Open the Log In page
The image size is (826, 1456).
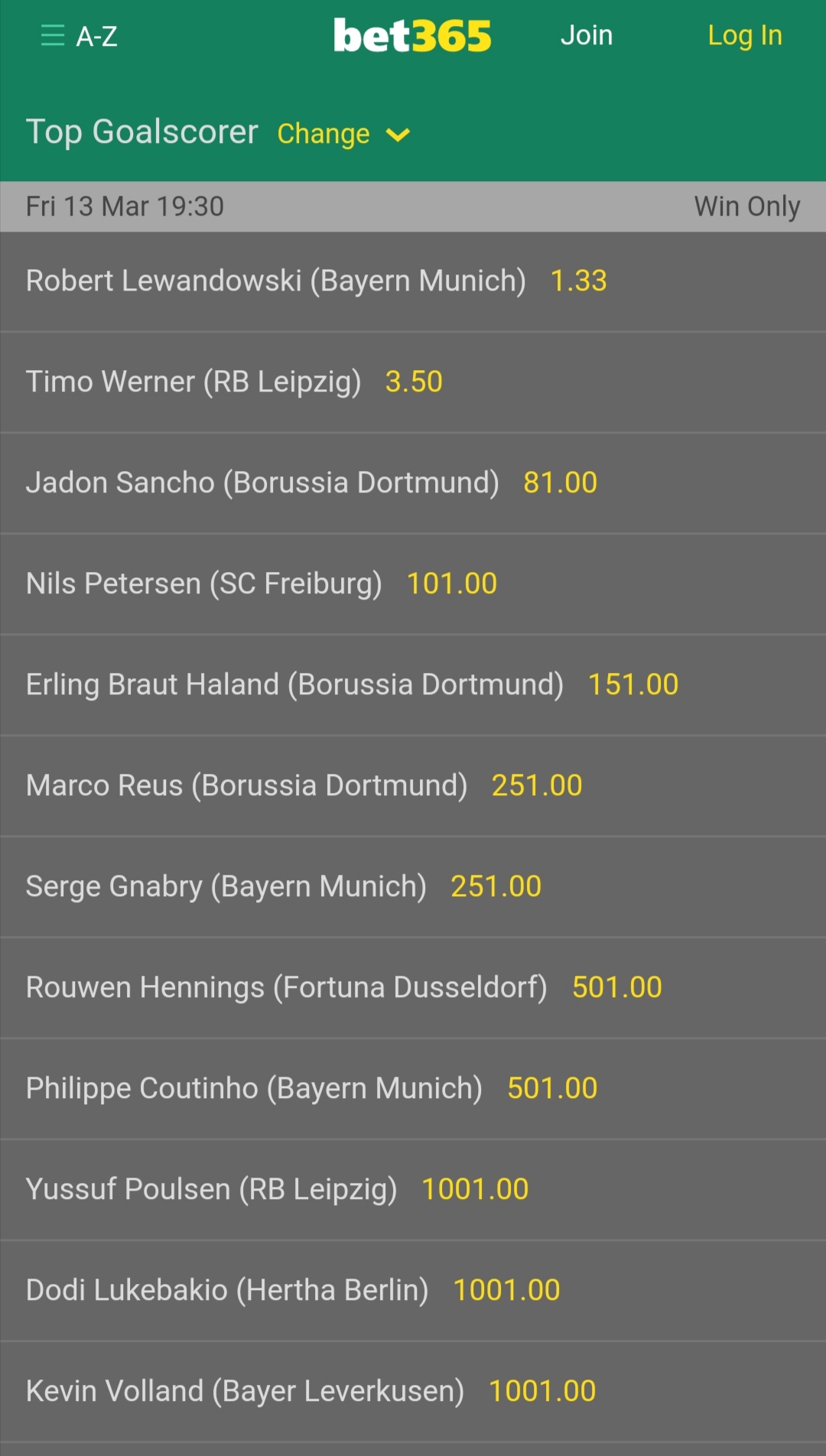(744, 36)
